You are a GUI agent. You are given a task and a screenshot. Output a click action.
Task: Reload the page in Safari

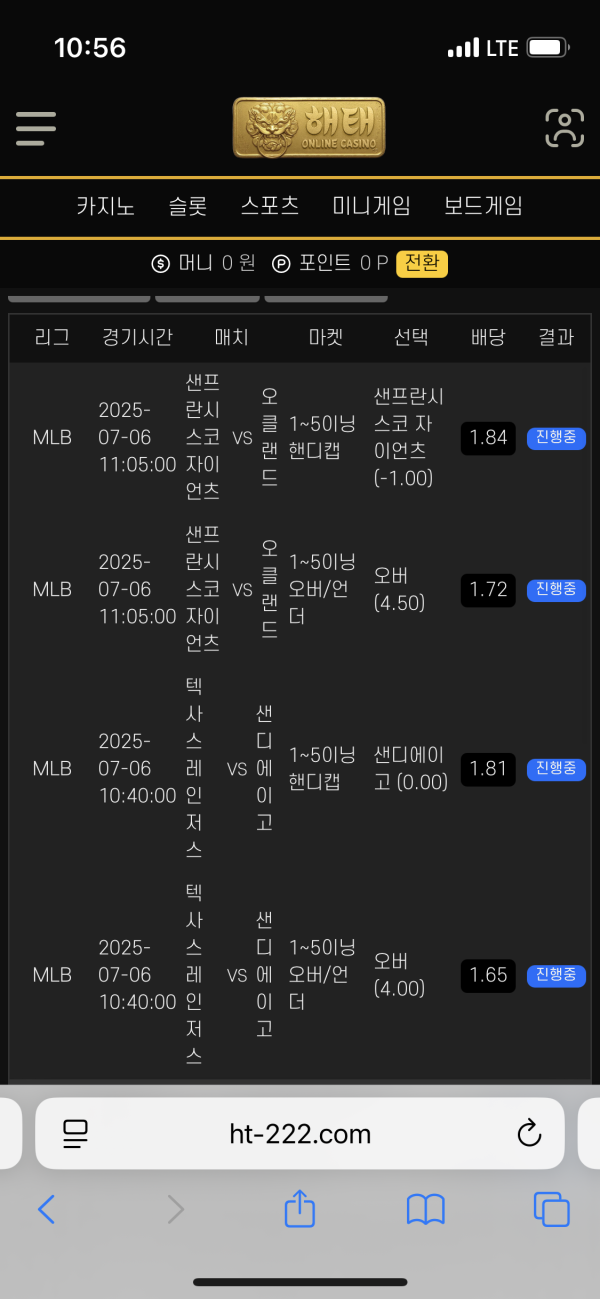(x=528, y=1134)
